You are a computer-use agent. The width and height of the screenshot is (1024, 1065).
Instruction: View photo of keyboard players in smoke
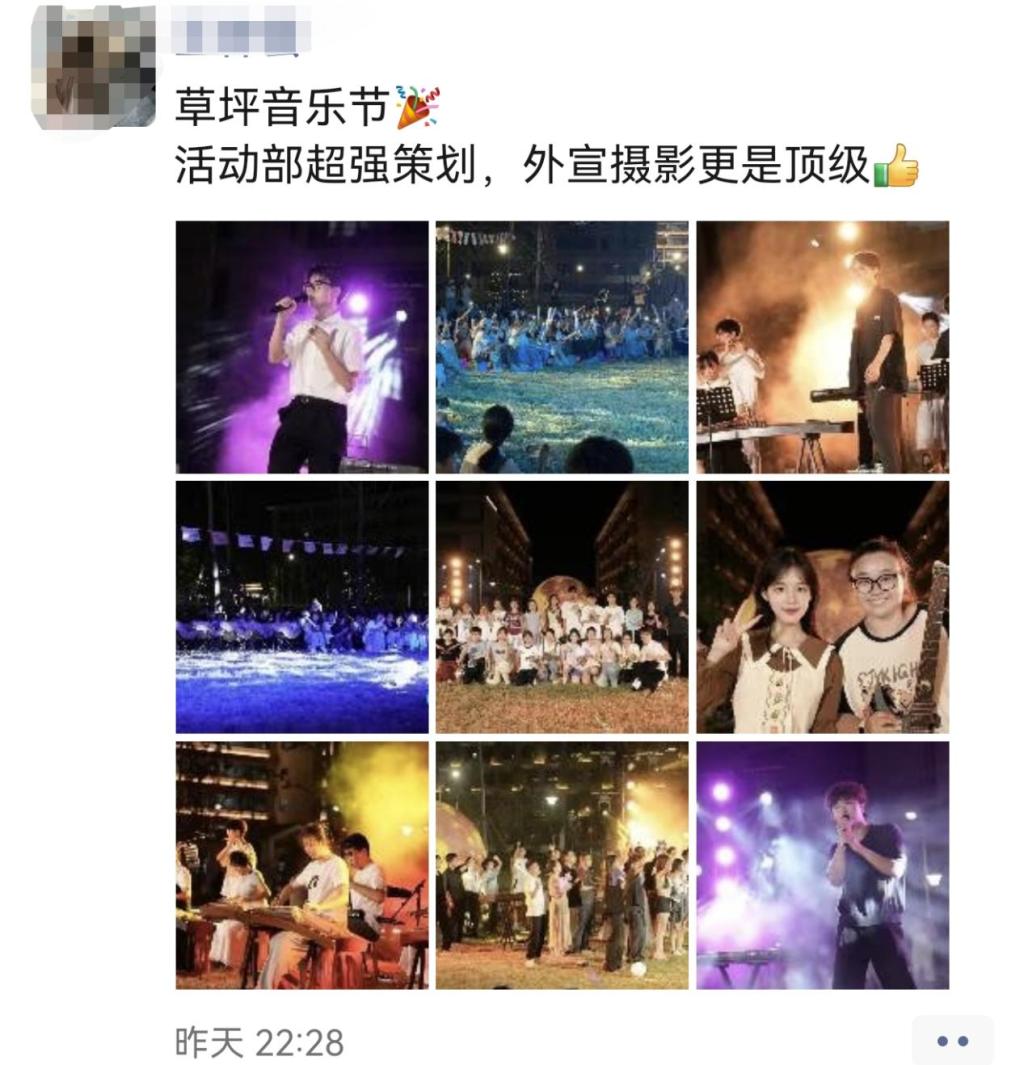point(822,347)
